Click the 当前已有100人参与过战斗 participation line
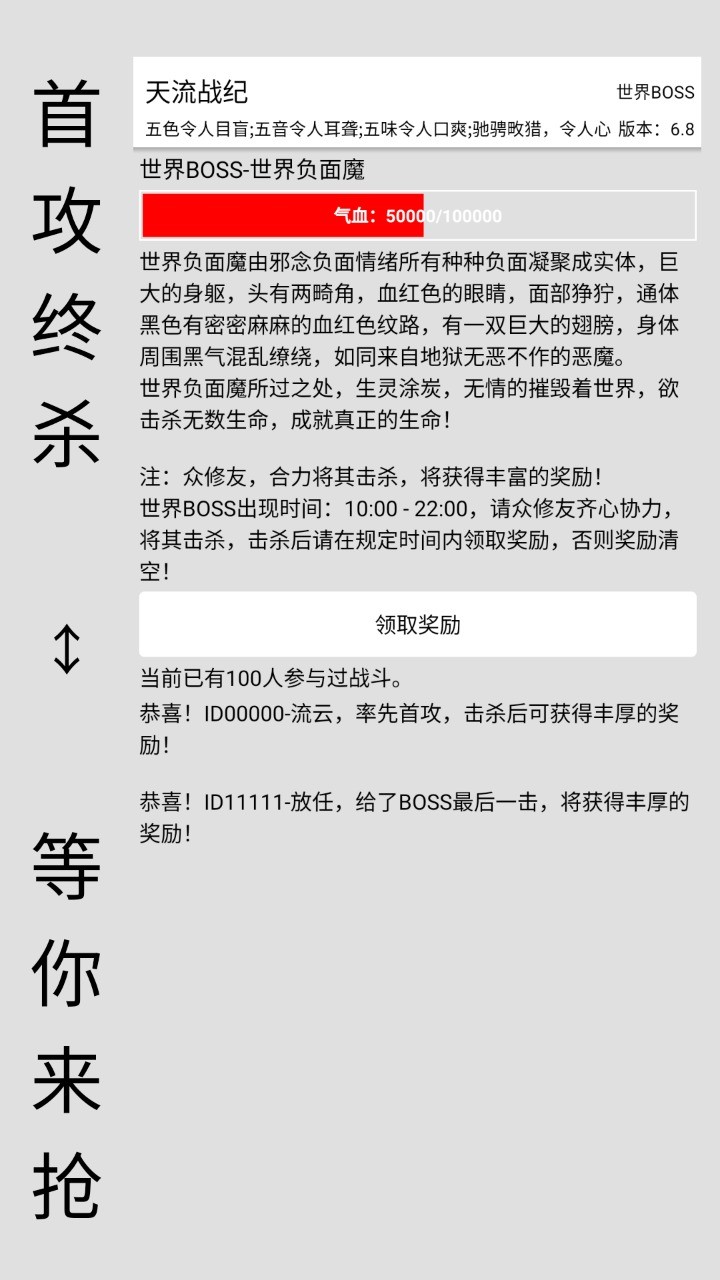720x1280 pixels. [x=270, y=678]
